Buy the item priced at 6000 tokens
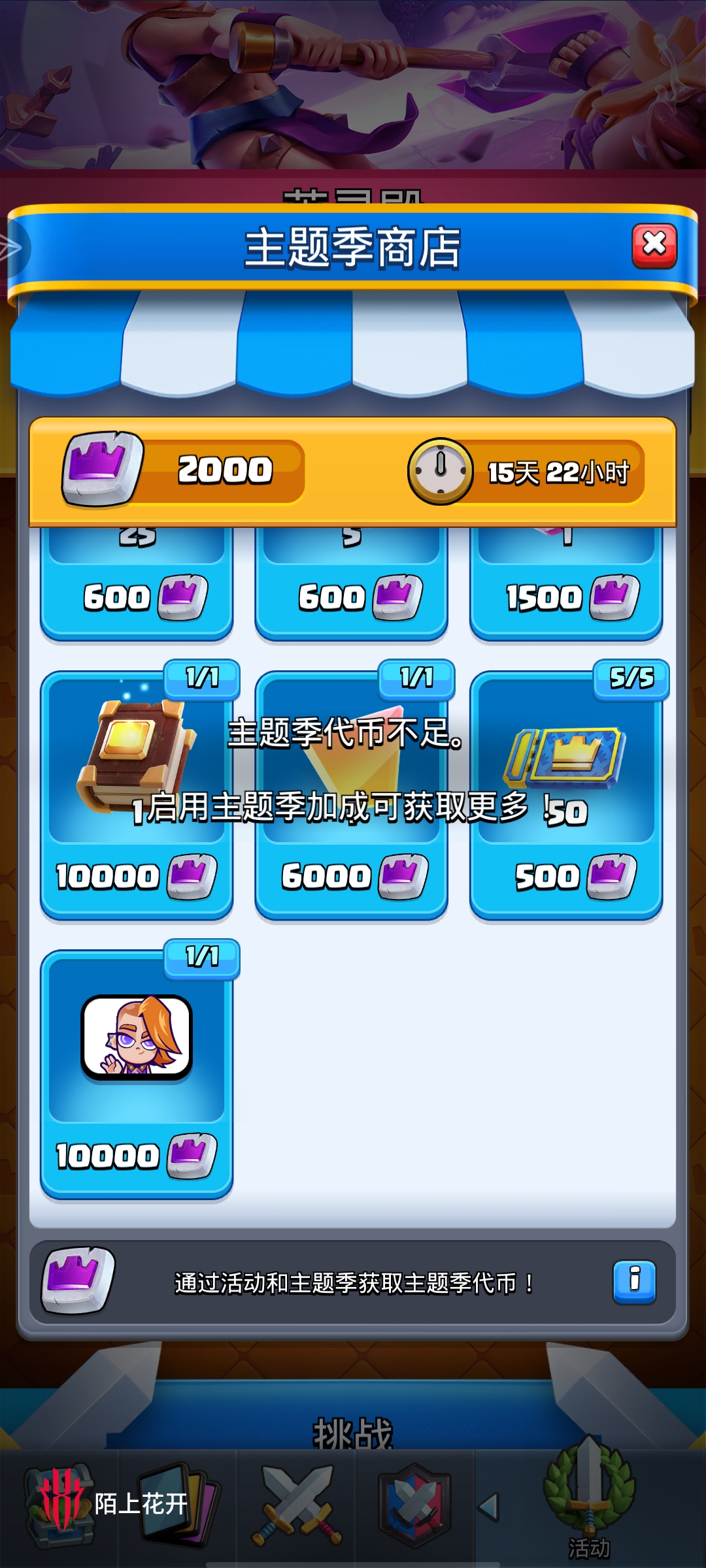Viewport: 706px width, 1568px height. coord(352,795)
